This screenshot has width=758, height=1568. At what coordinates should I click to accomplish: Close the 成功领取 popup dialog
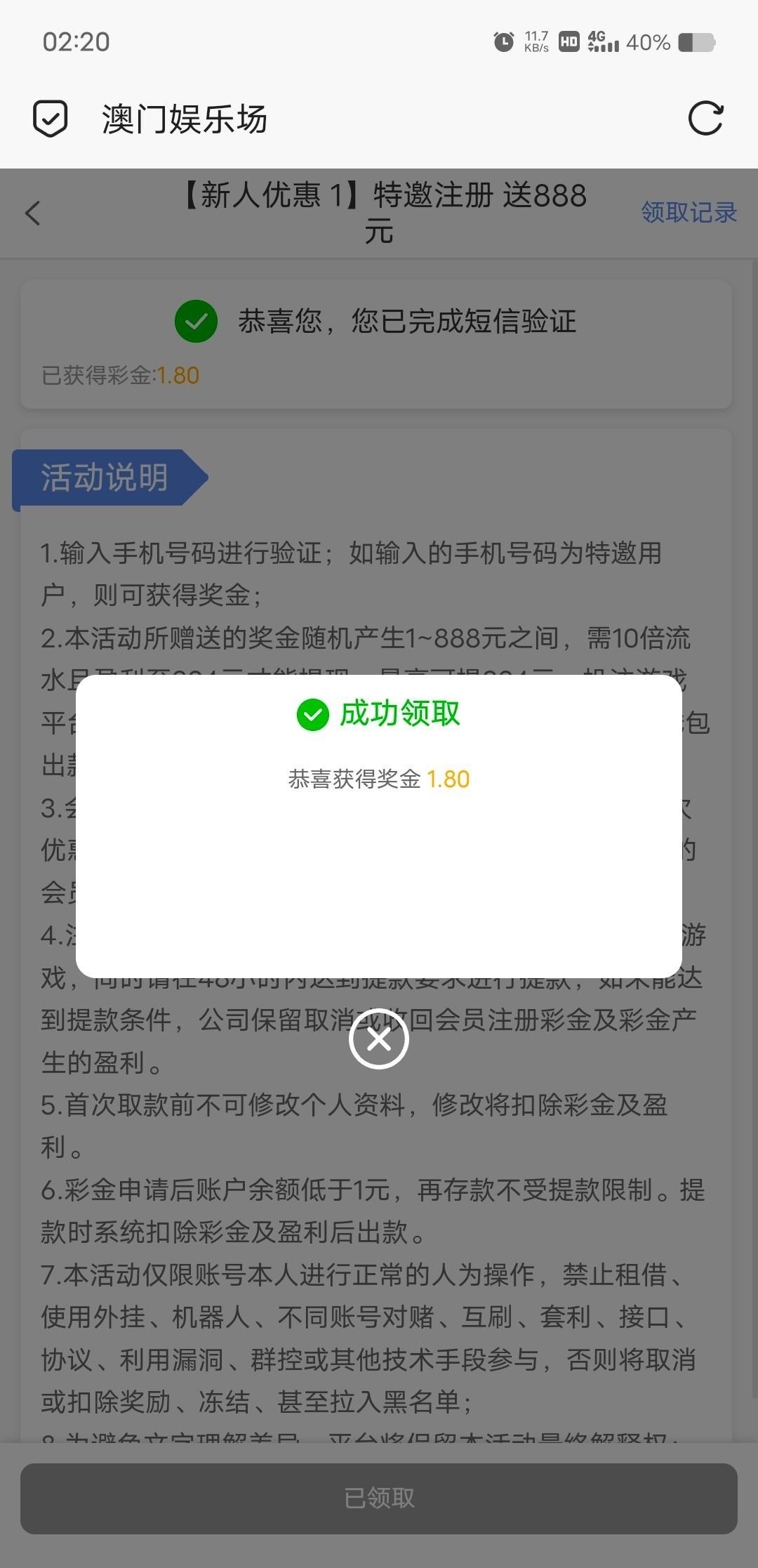378,1039
